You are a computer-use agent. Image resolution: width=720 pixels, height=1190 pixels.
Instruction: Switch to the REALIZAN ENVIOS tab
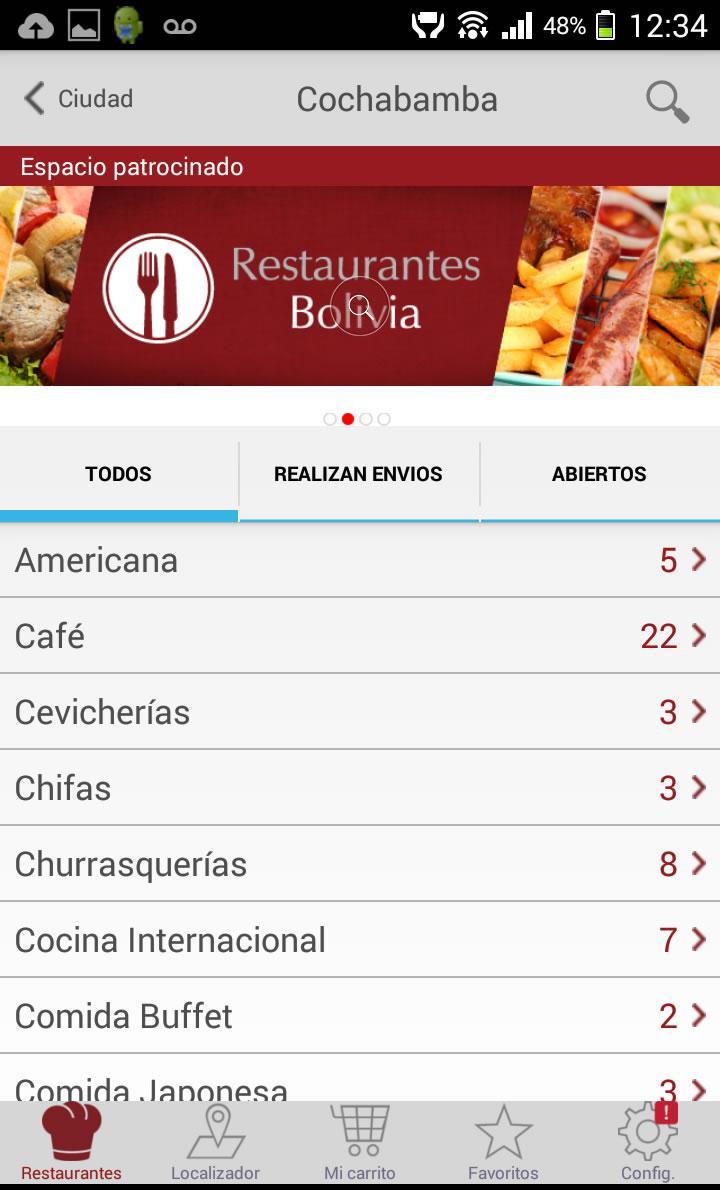coord(359,474)
